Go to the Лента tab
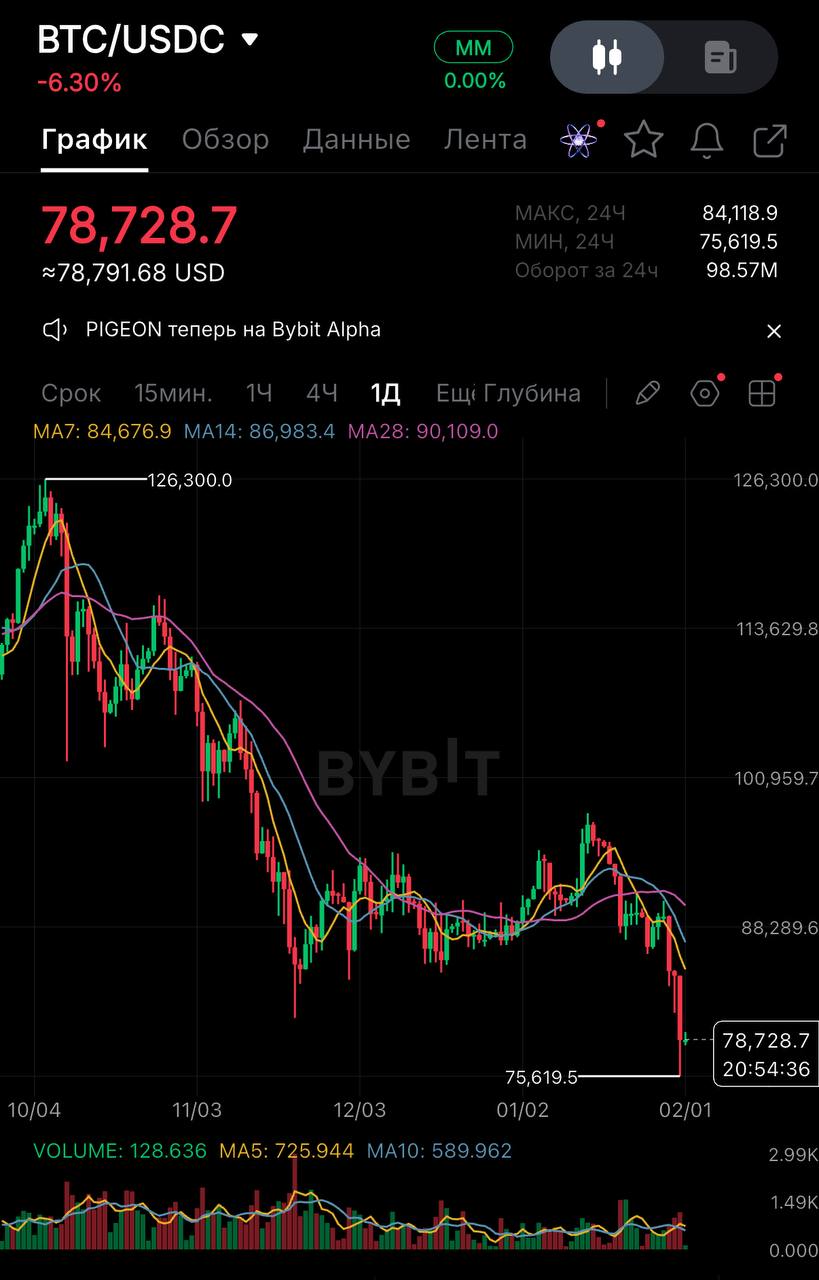Image resolution: width=819 pixels, height=1280 pixels. (x=485, y=140)
